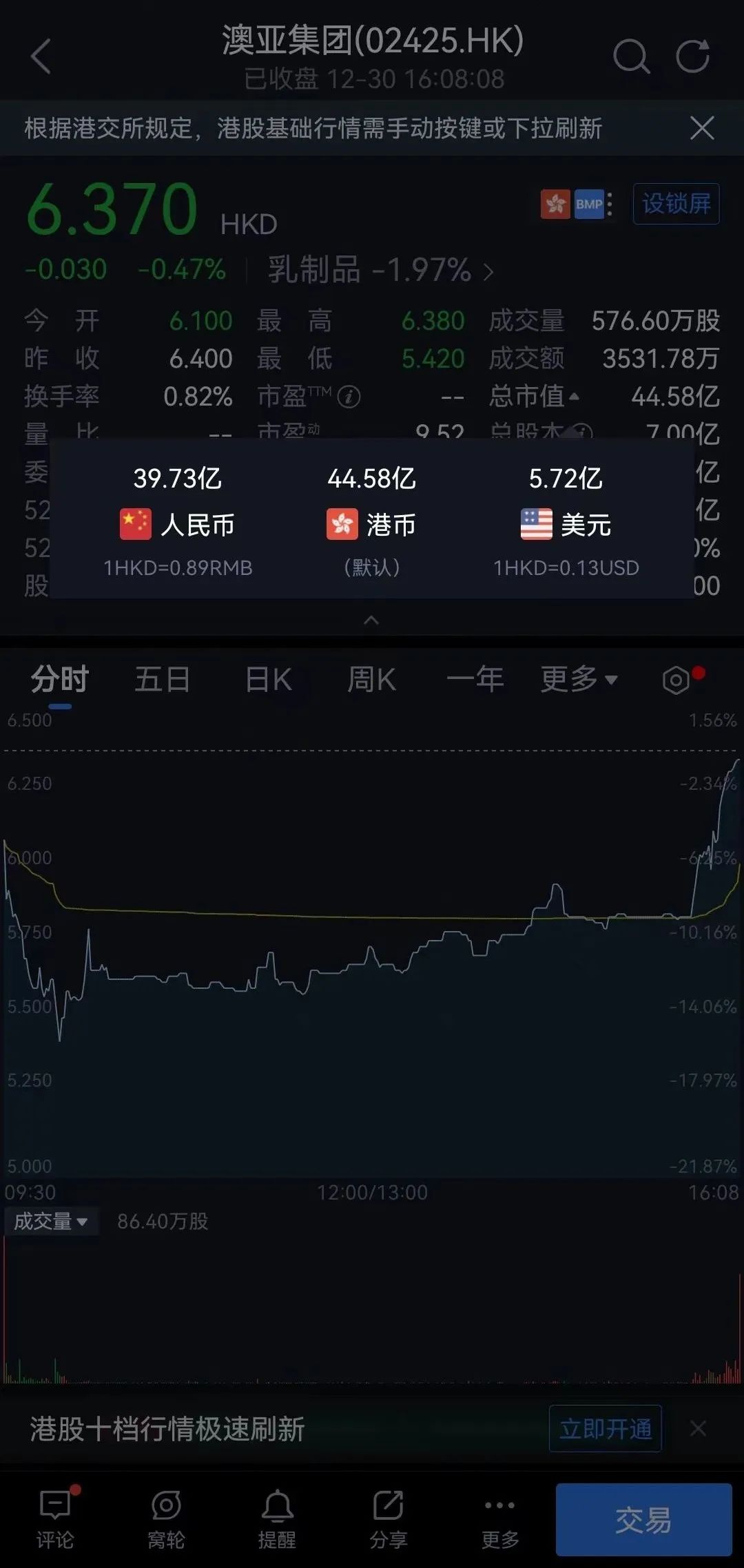Switch to the 日K chart tab
Viewport: 744px width, 1568px height.
269,680
